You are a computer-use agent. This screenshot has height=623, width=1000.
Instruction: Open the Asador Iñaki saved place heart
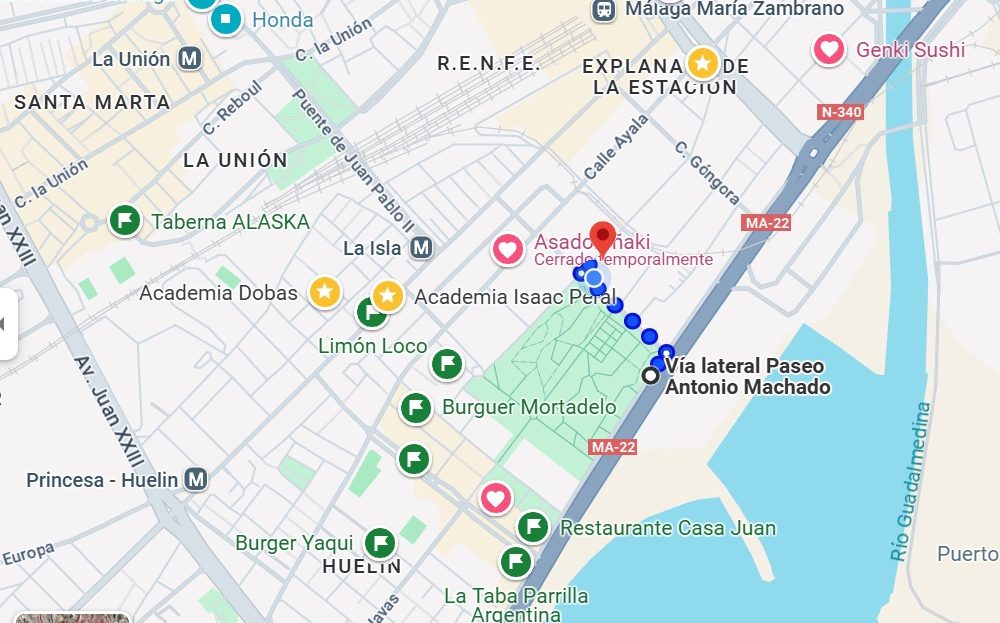[508, 249]
